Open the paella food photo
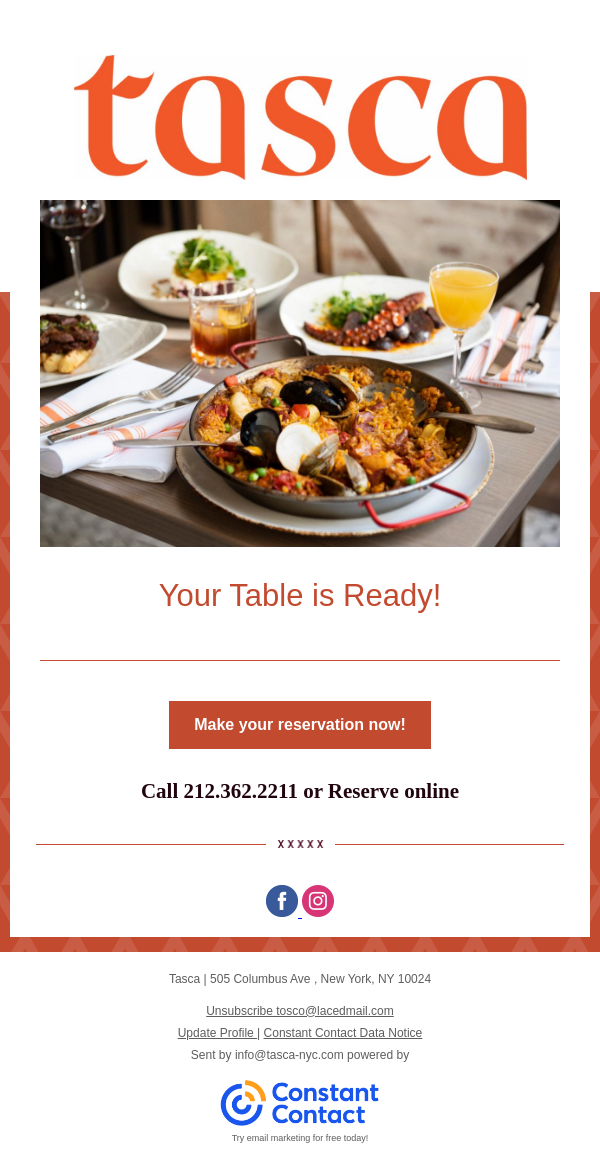Viewport: 600px width, 1167px height. click(x=300, y=373)
